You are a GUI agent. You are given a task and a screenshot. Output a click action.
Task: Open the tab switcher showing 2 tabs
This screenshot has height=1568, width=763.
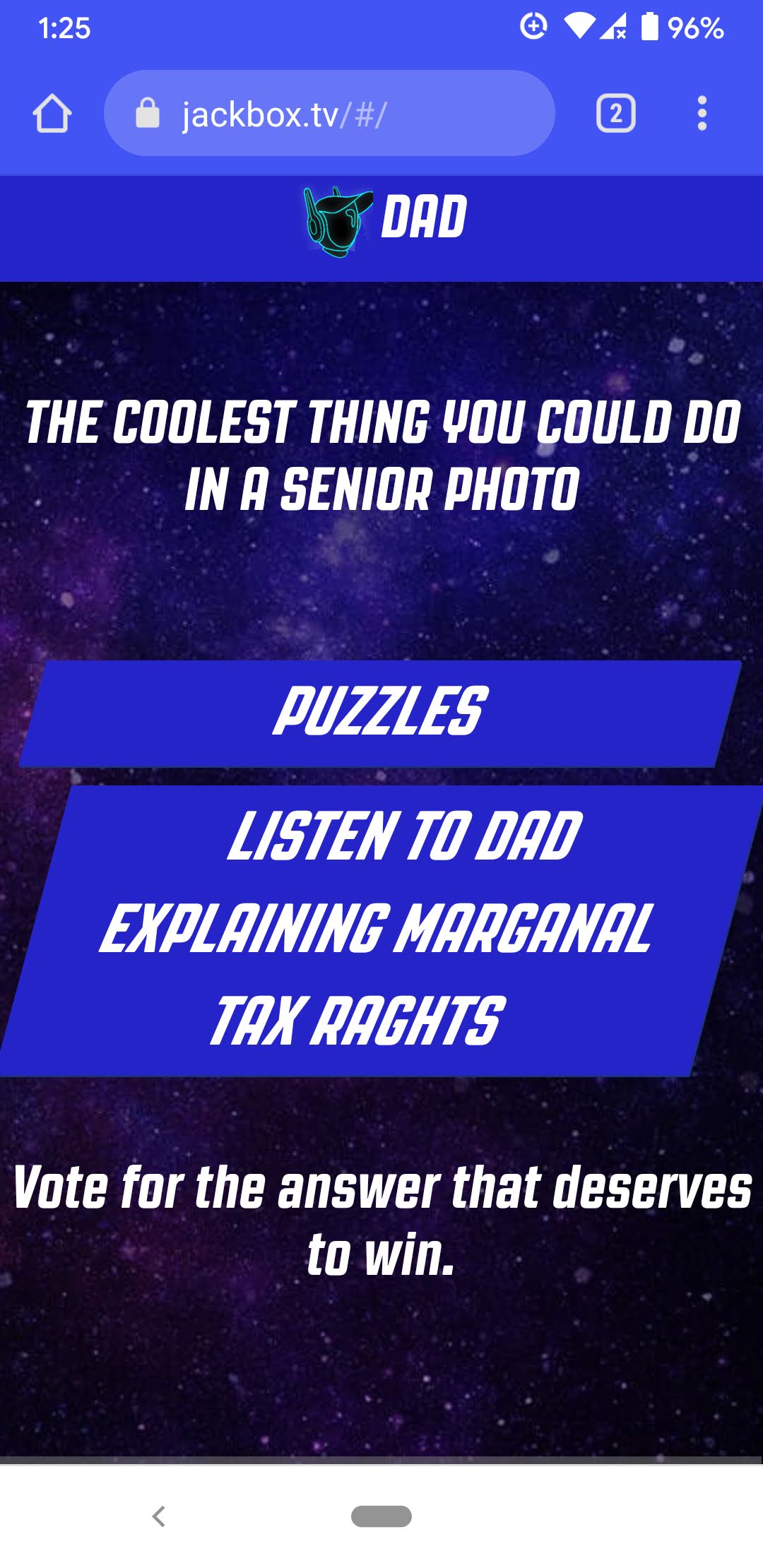point(615,114)
